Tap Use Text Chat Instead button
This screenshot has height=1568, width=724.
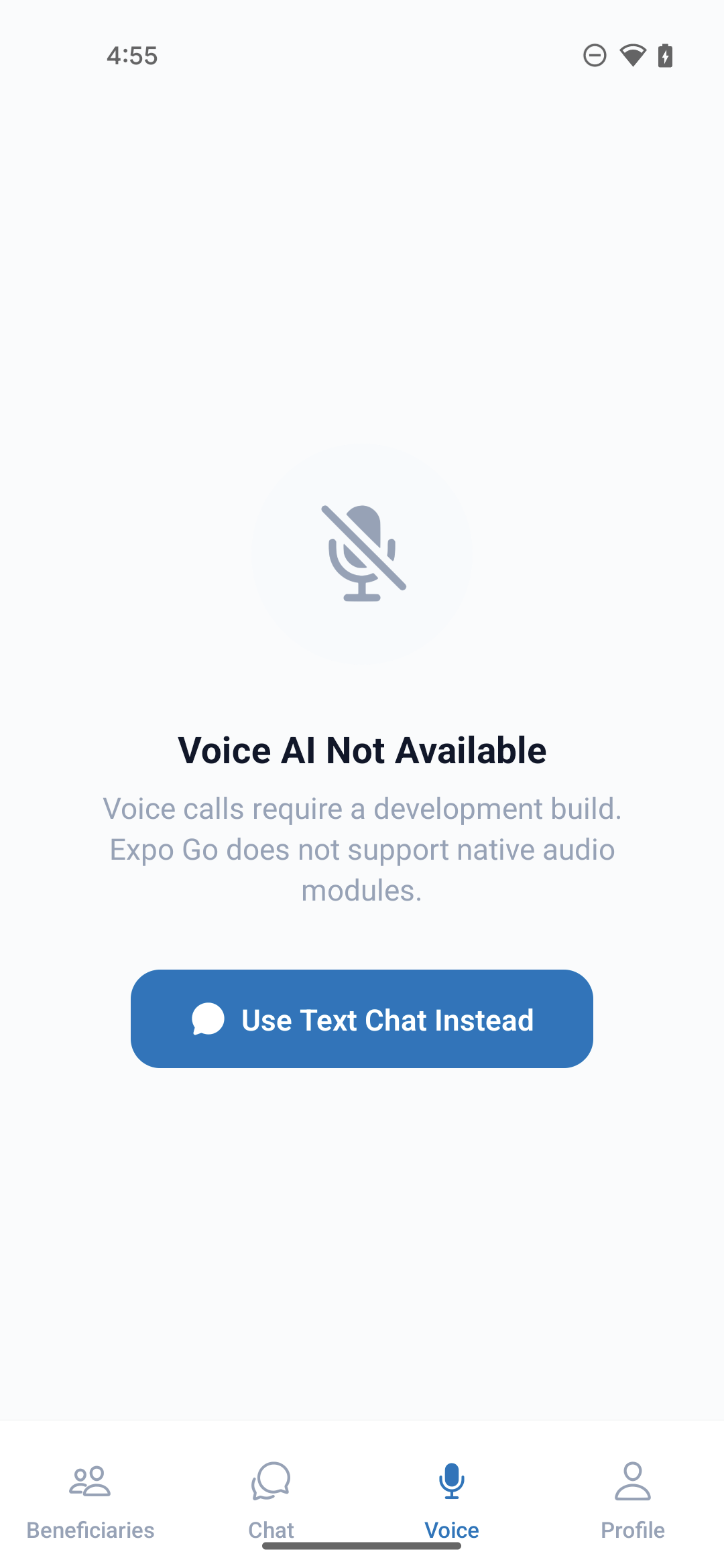pos(362,1019)
